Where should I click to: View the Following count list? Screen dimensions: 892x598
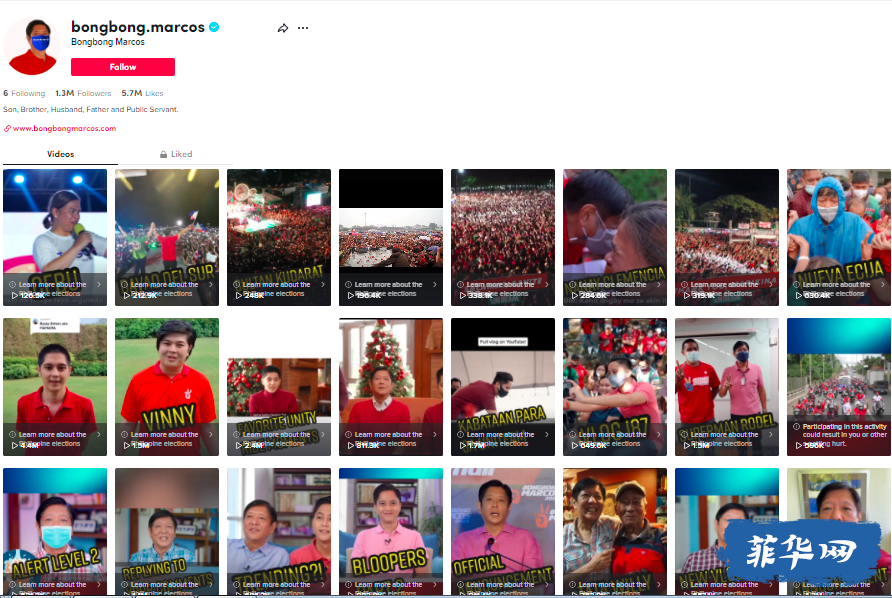point(24,93)
